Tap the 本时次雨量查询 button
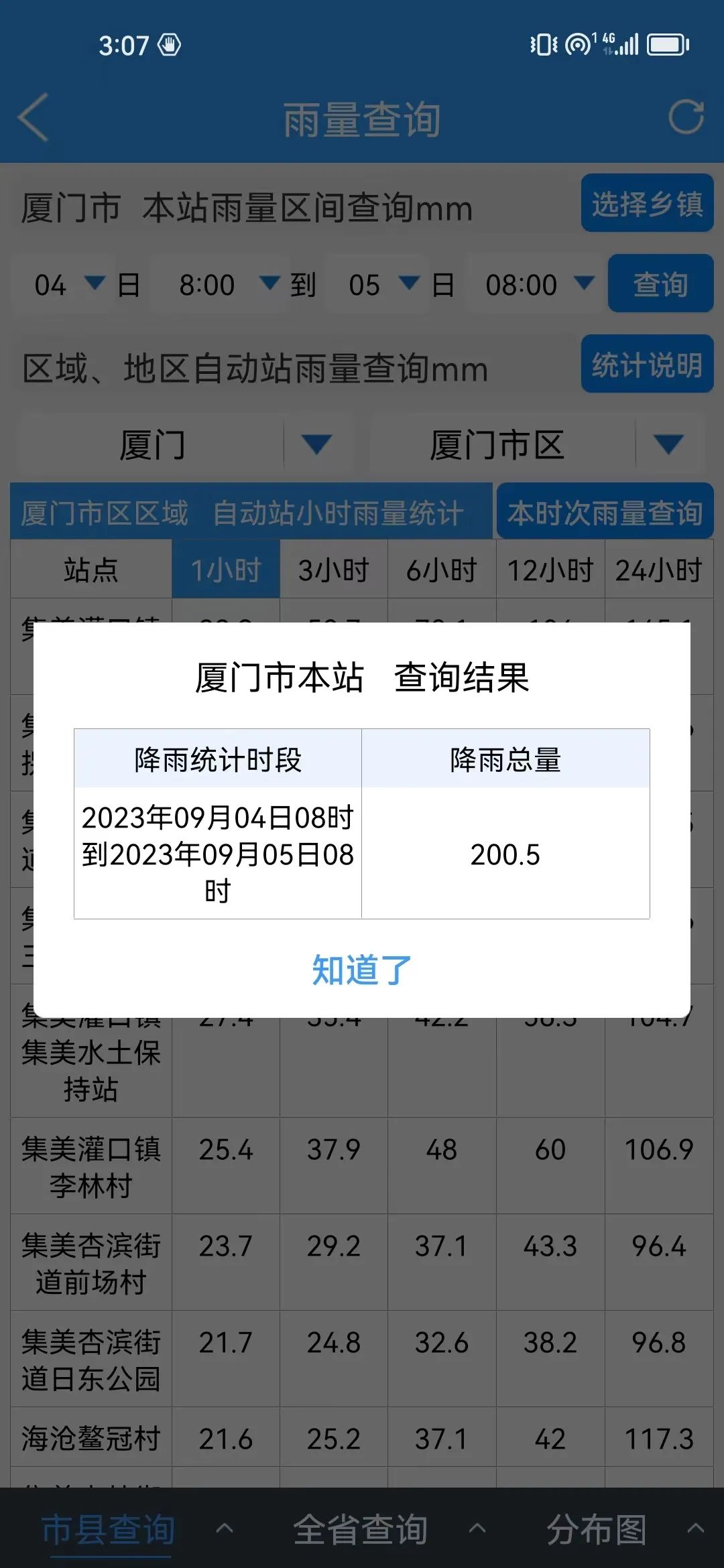 [x=605, y=513]
